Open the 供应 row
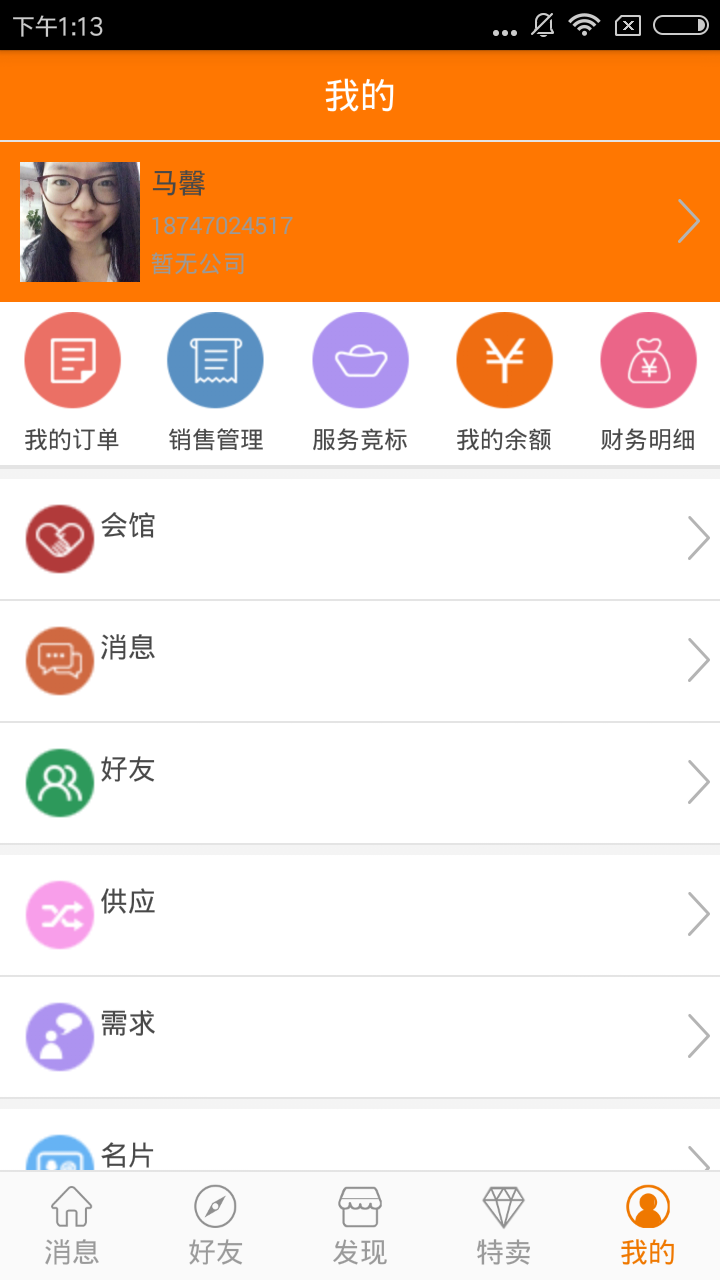The height and width of the screenshot is (1280, 720). click(360, 915)
